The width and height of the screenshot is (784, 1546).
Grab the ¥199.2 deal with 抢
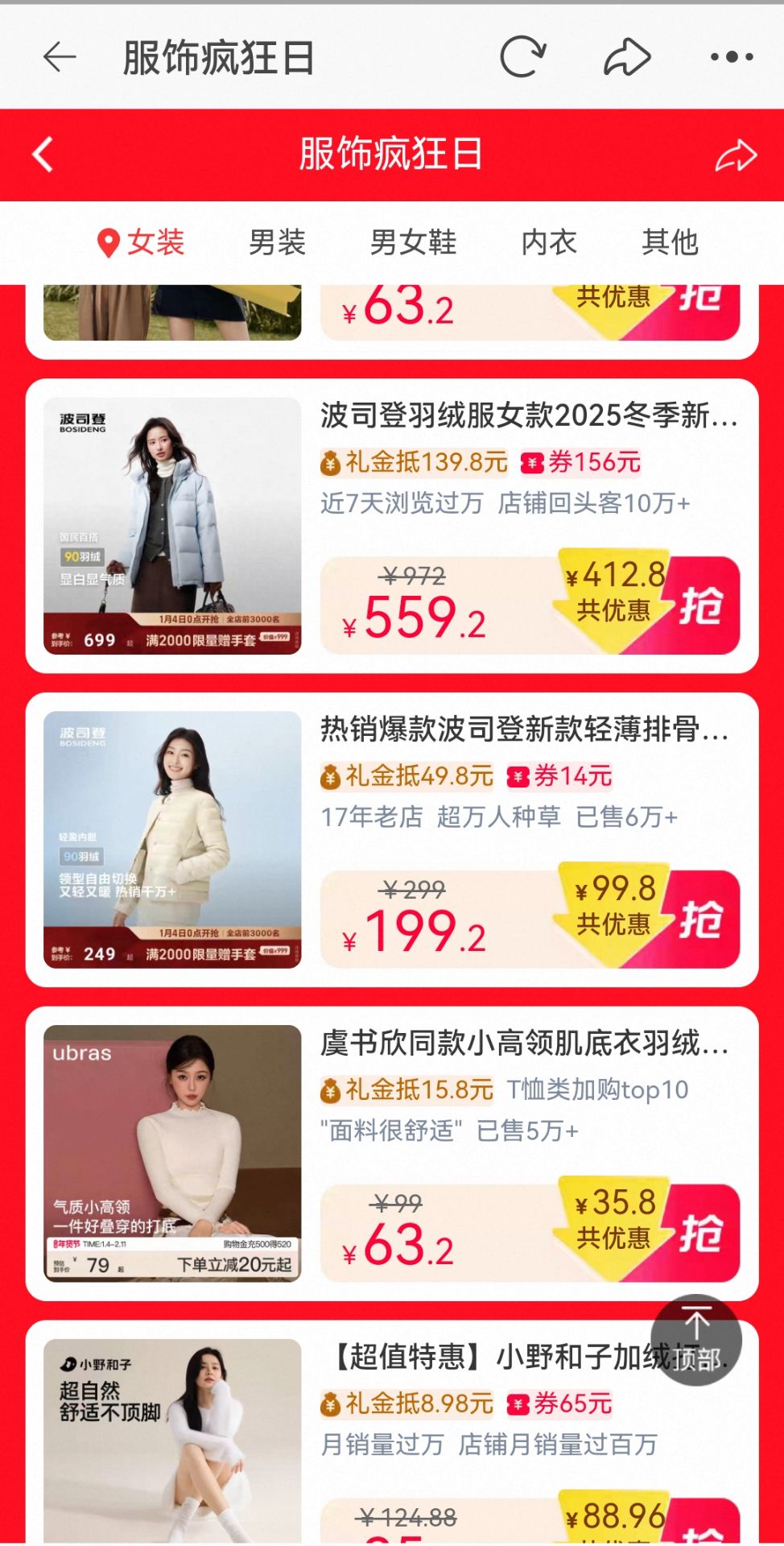[702, 920]
